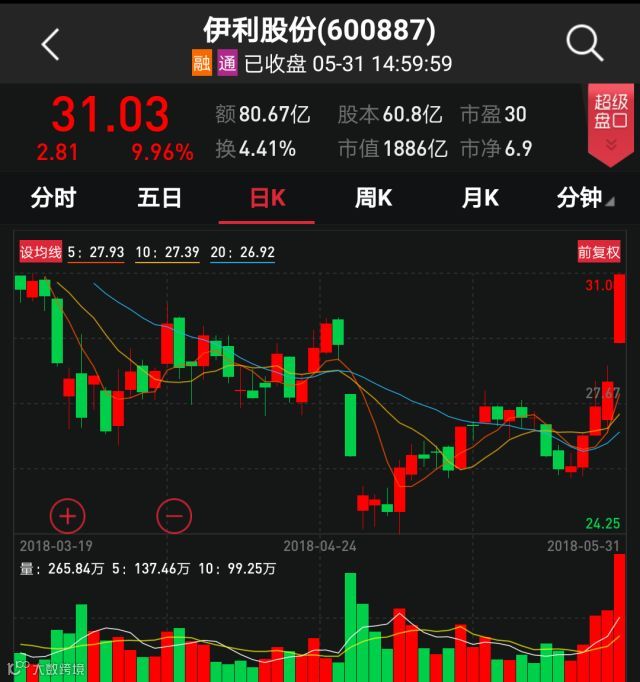Switch to the 五日 tab

(x=160, y=198)
